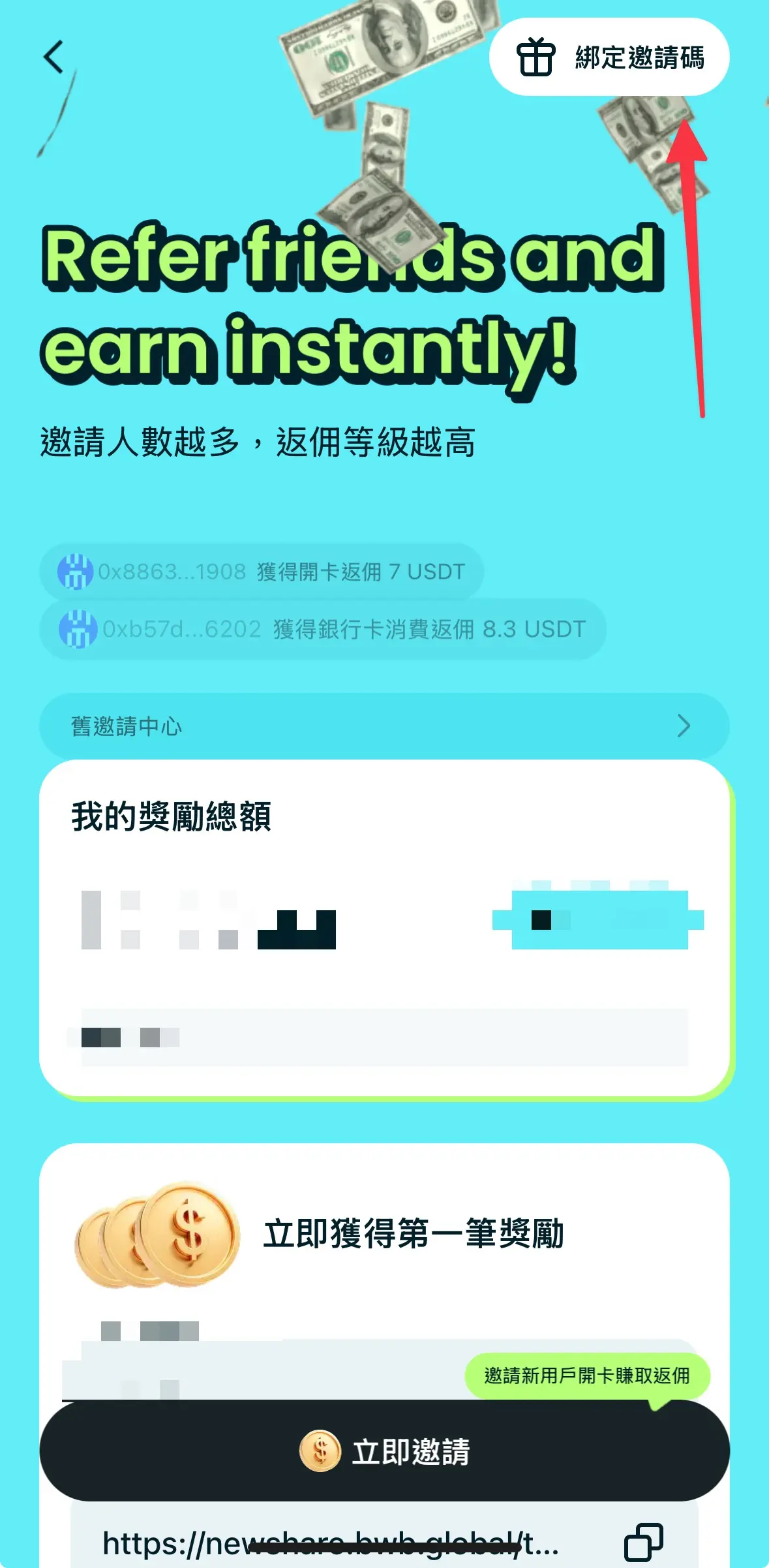This screenshot has width=769, height=1568.
Task: Open 舊邀請中心 row
Action: (x=384, y=726)
